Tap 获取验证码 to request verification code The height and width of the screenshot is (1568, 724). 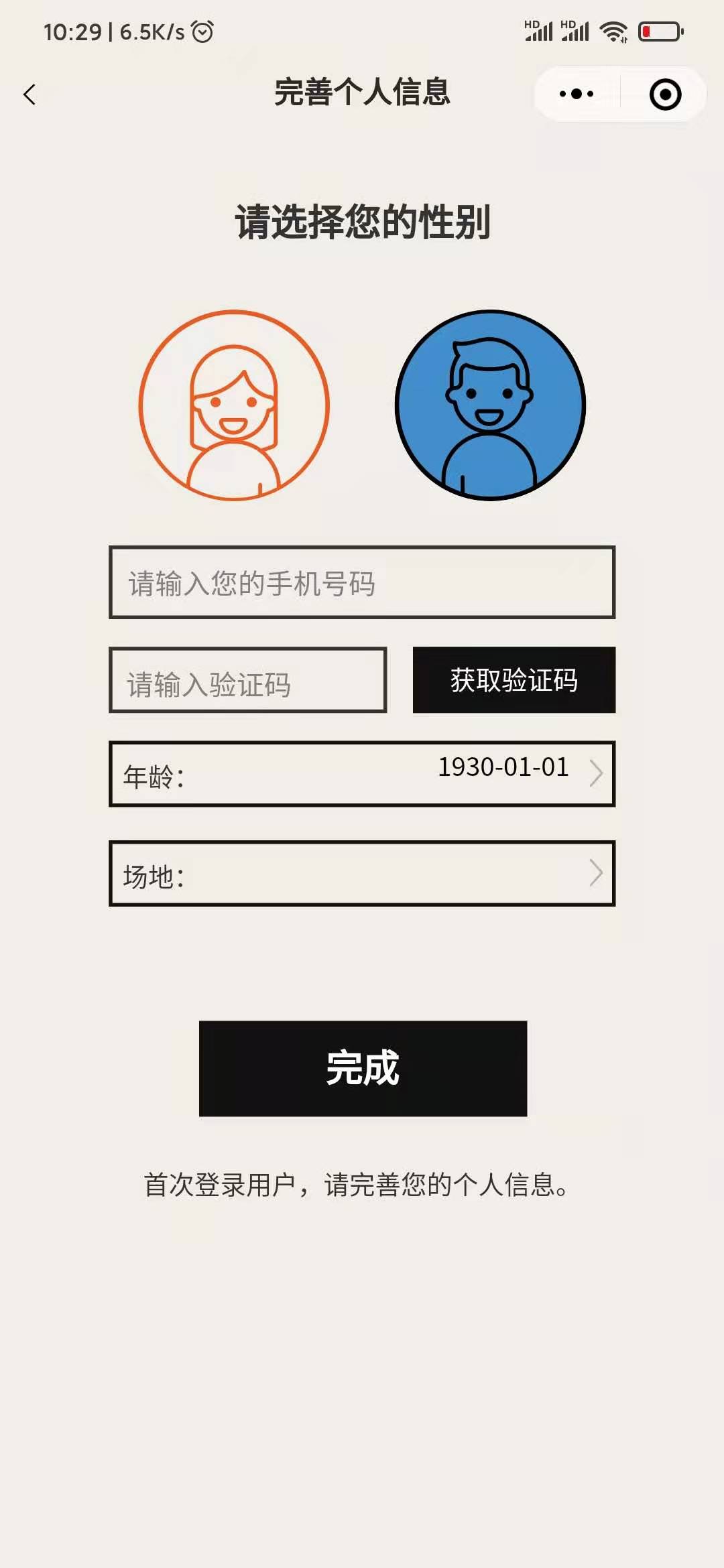click(x=514, y=680)
